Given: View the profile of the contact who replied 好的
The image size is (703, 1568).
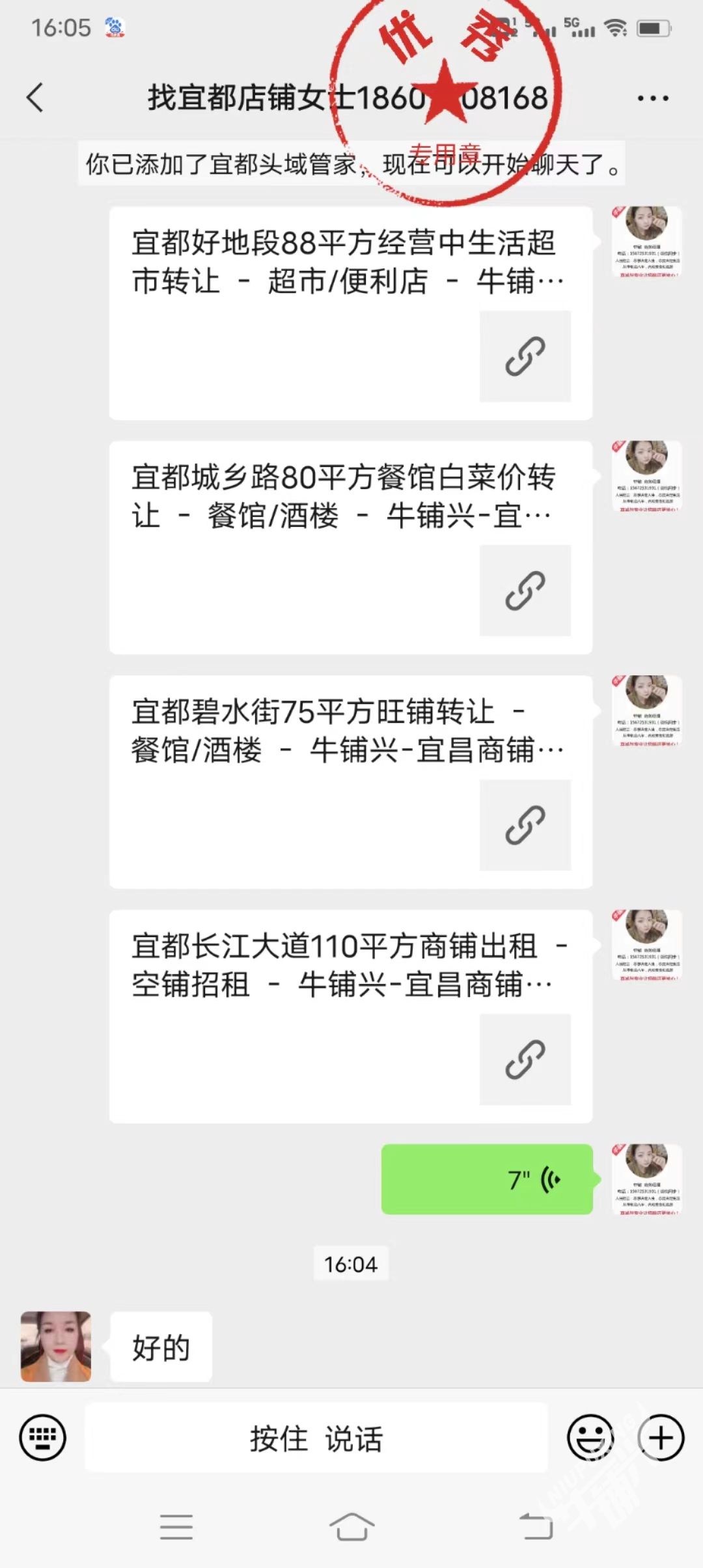Looking at the screenshot, I should coord(56,1346).
